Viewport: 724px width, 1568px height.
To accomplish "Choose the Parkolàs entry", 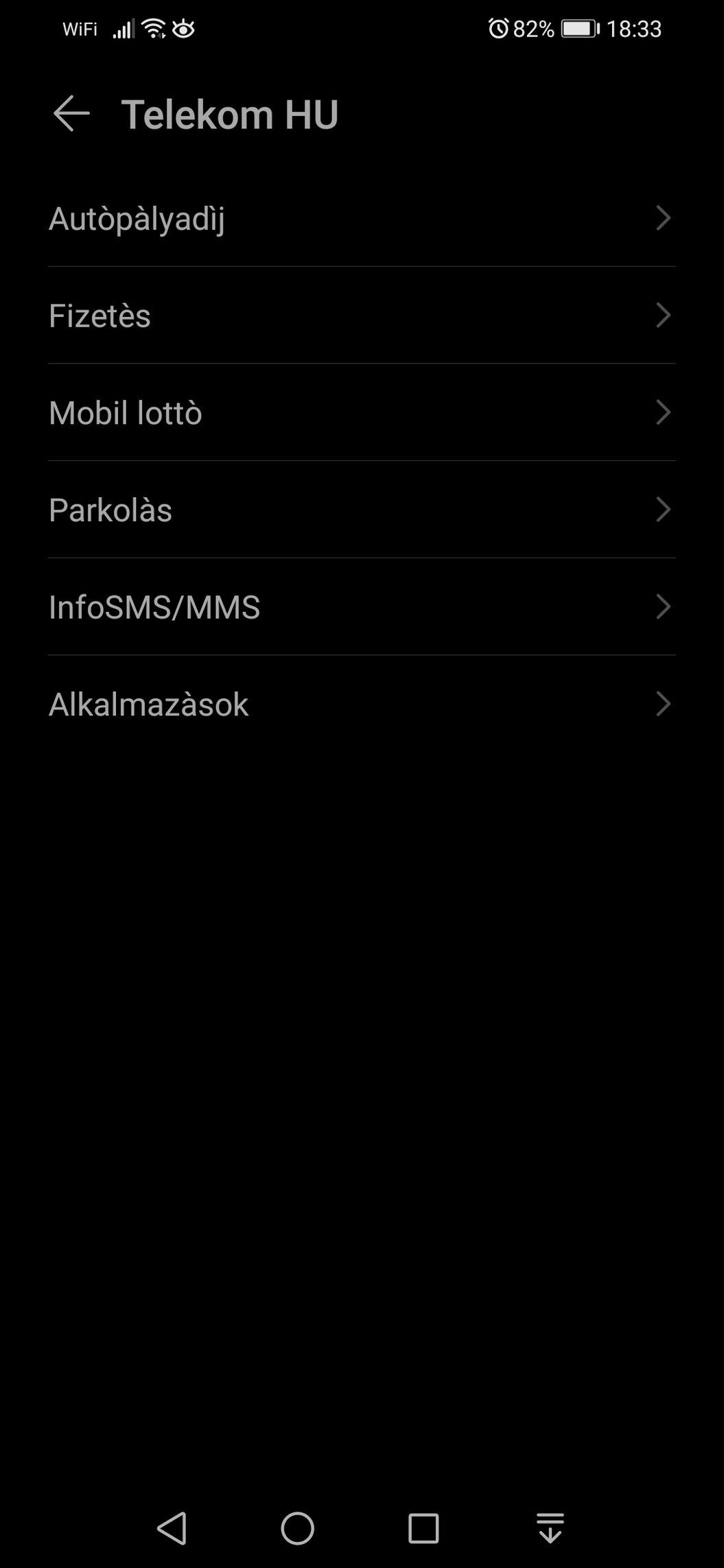I will pyautogui.click(x=362, y=510).
